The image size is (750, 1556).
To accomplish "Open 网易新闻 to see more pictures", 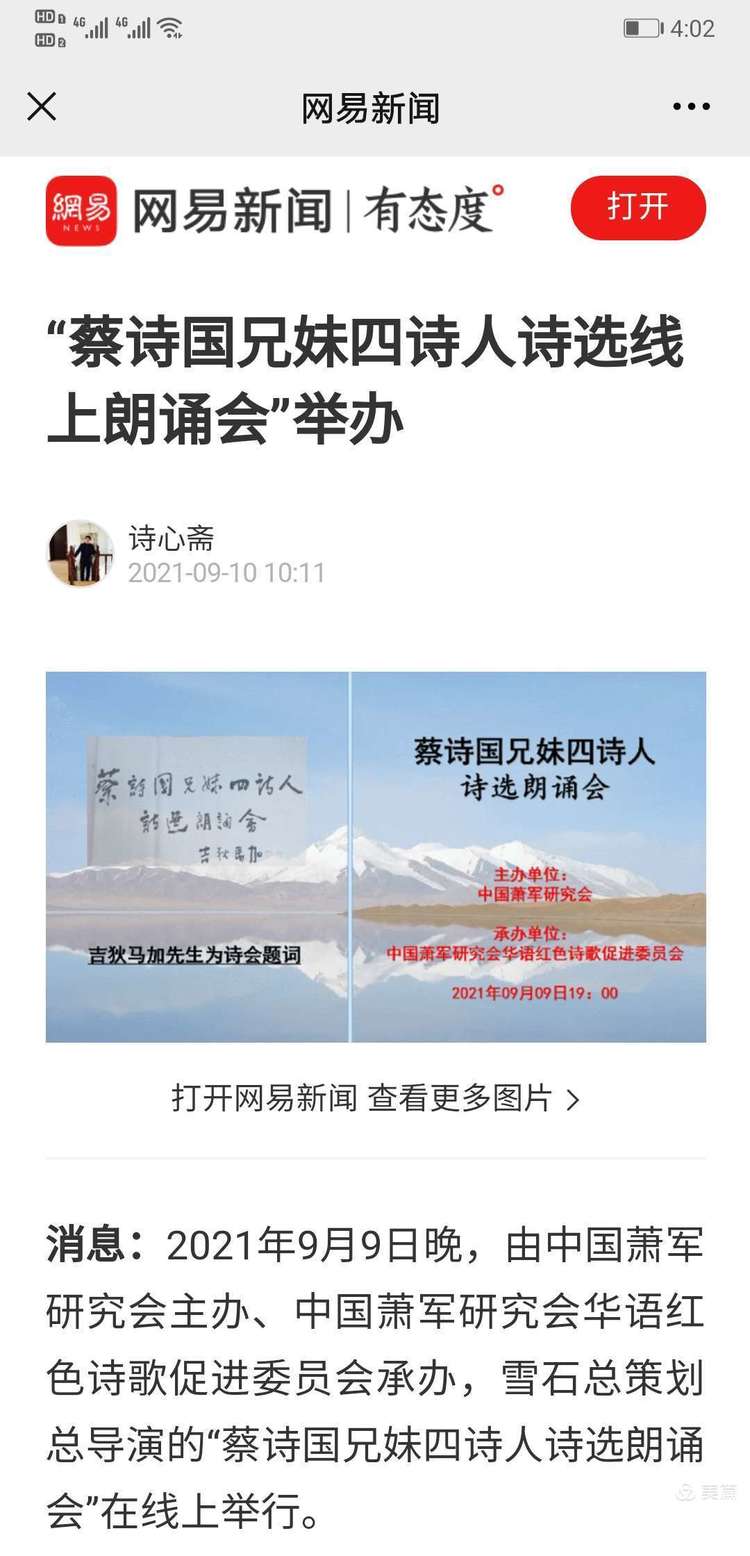I will [376, 1099].
